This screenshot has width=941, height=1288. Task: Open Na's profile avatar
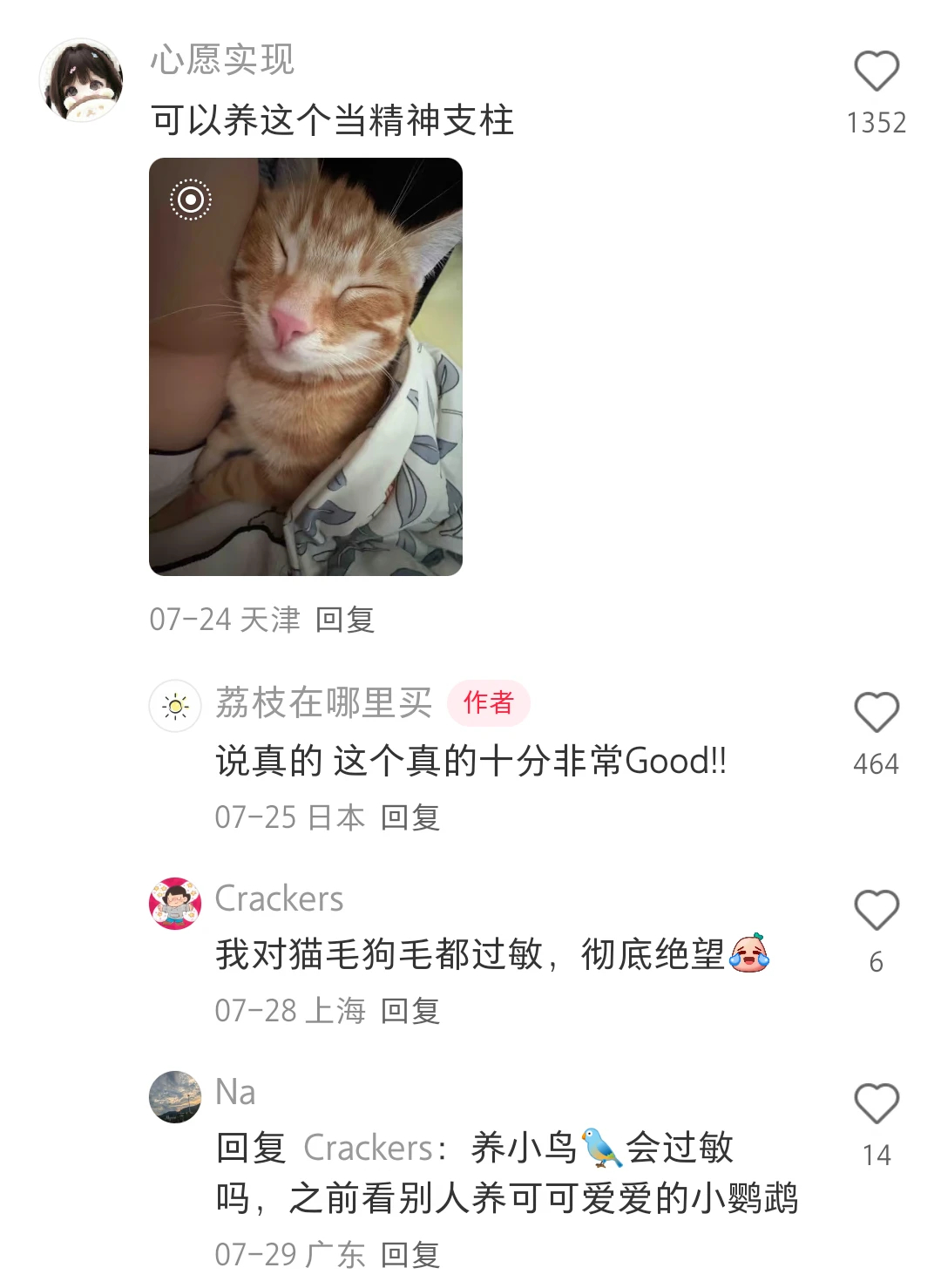(x=175, y=1097)
